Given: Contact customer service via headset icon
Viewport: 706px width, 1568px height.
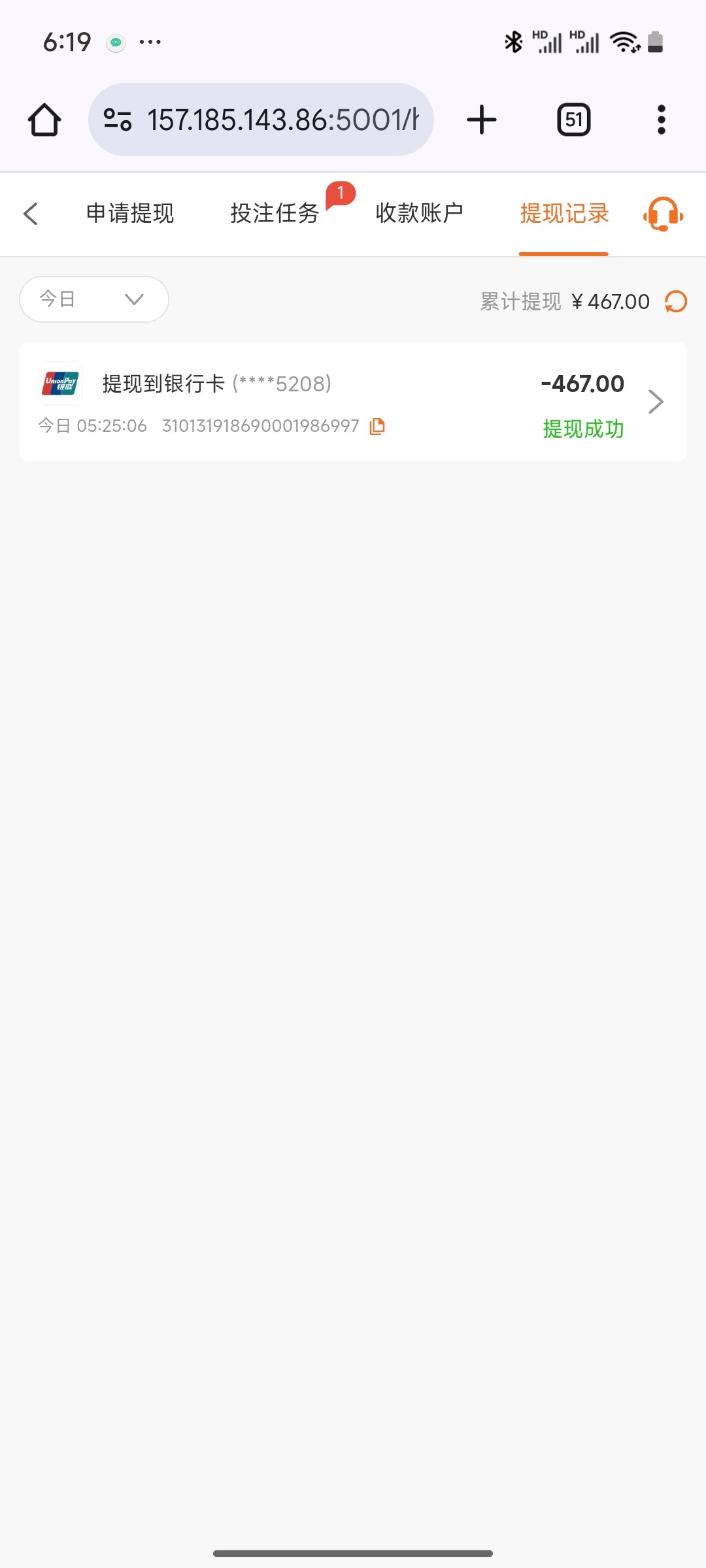Looking at the screenshot, I should point(663,214).
